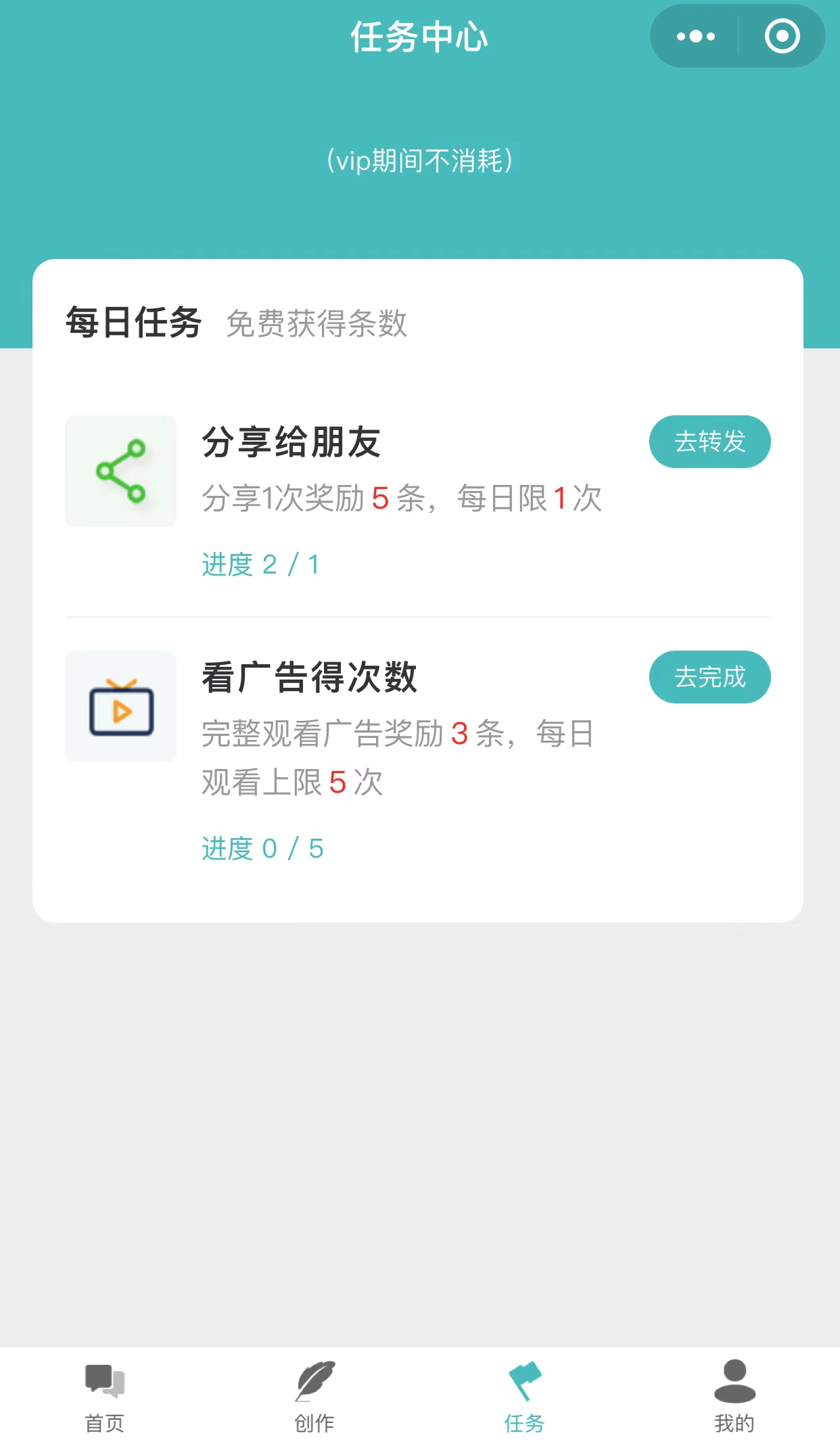
Task: Open the mini program more options menu
Action: [x=695, y=37]
